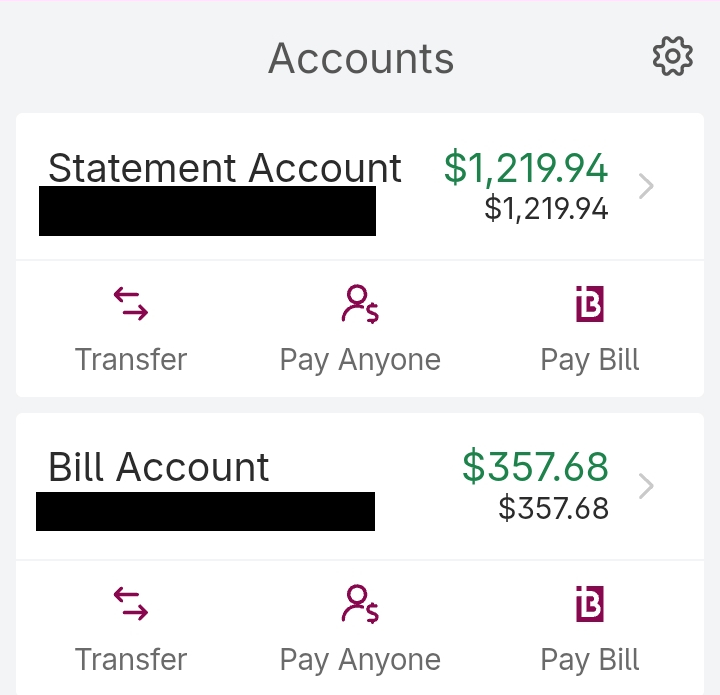
Task: Open the Statement Account details
Action: tap(360, 186)
